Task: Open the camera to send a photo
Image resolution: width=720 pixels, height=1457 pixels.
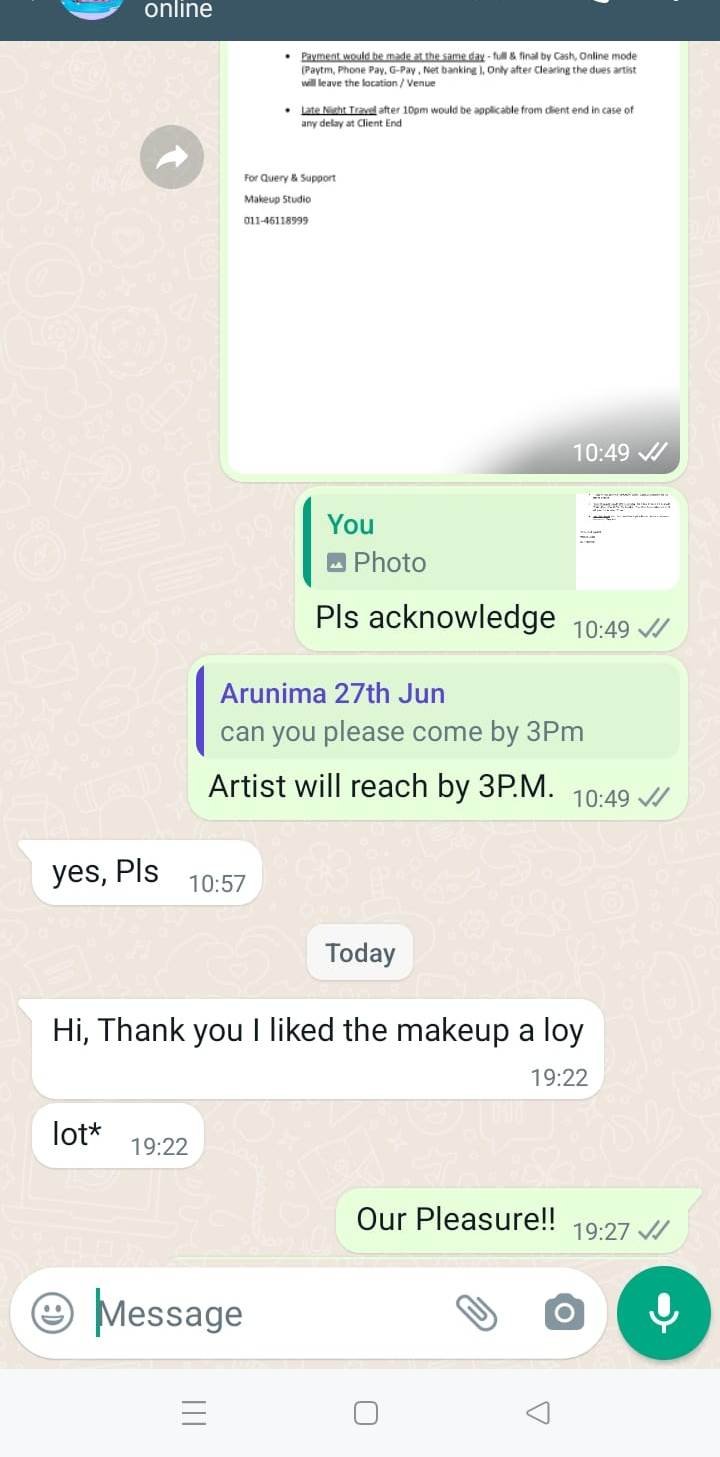Action: click(564, 1313)
